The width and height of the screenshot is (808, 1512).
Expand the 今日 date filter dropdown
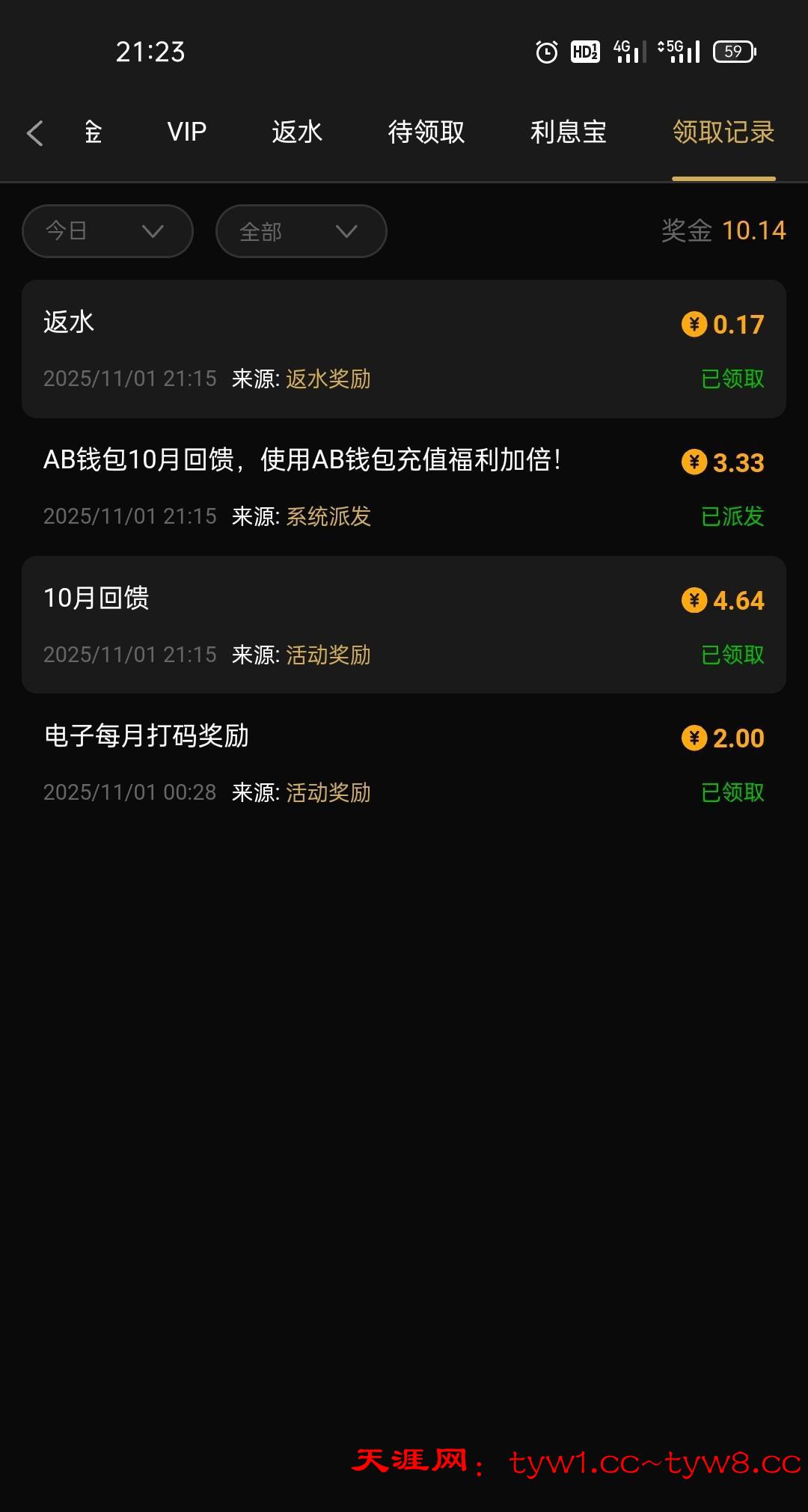click(x=108, y=231)
